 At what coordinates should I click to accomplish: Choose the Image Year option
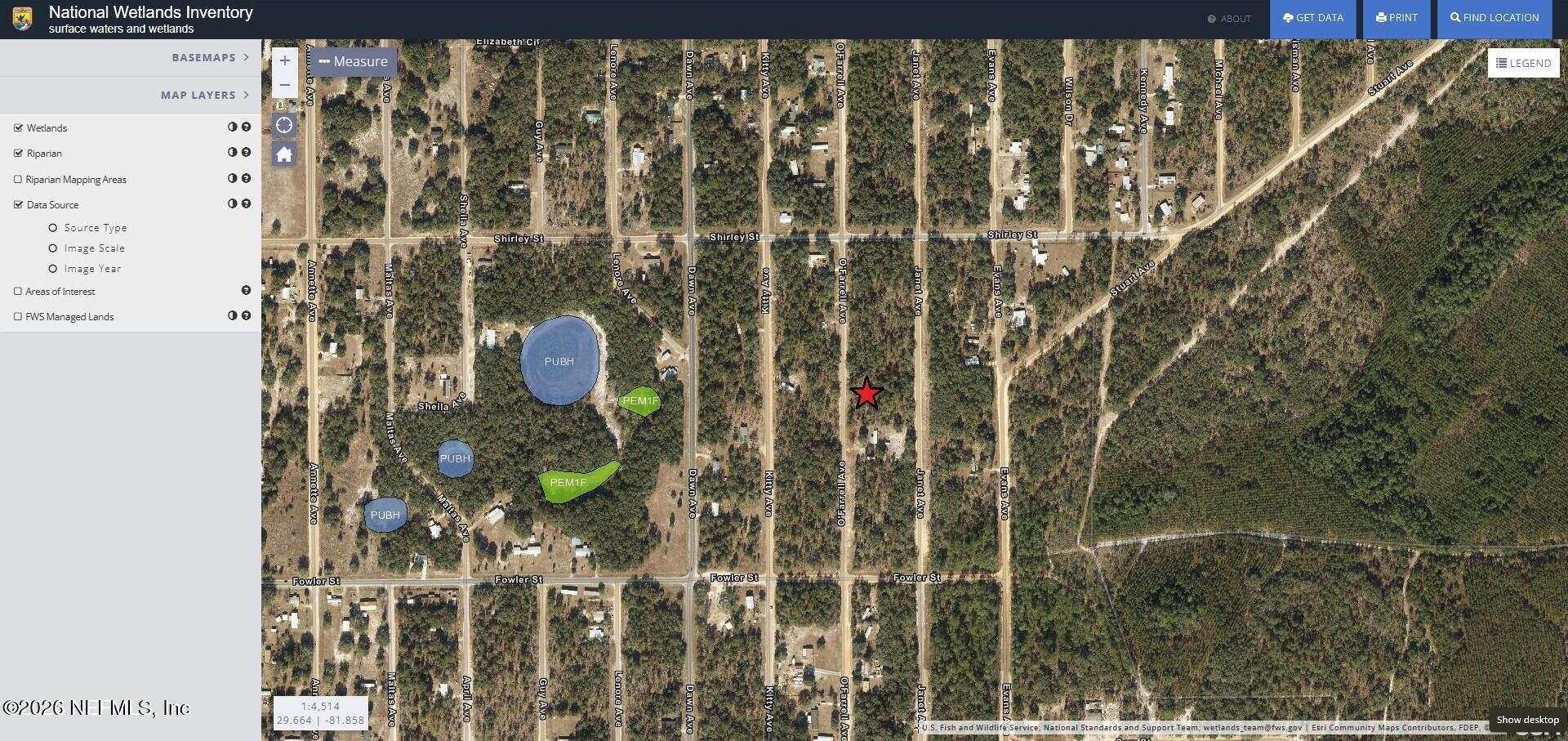click(x=53, y=269)
